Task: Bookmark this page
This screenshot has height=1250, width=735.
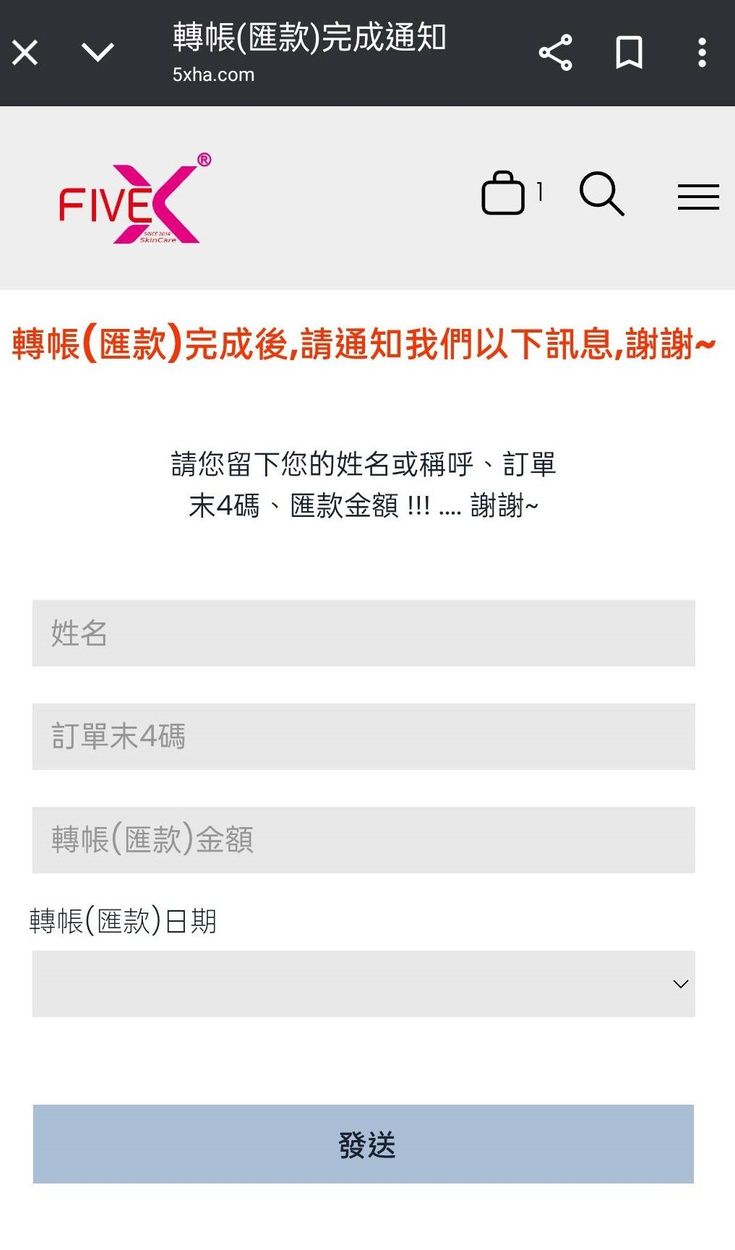Action: [x=629, y=52]
